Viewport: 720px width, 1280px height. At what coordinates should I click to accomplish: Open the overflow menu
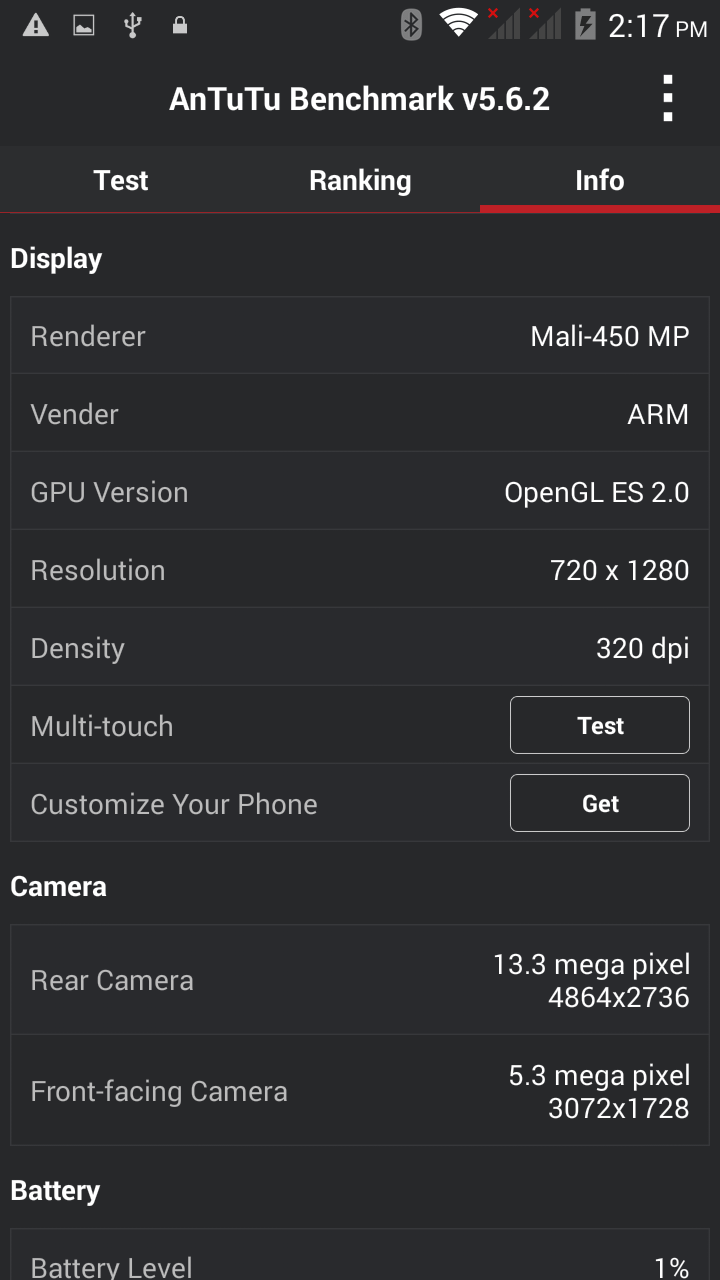(x=667, y=99)
